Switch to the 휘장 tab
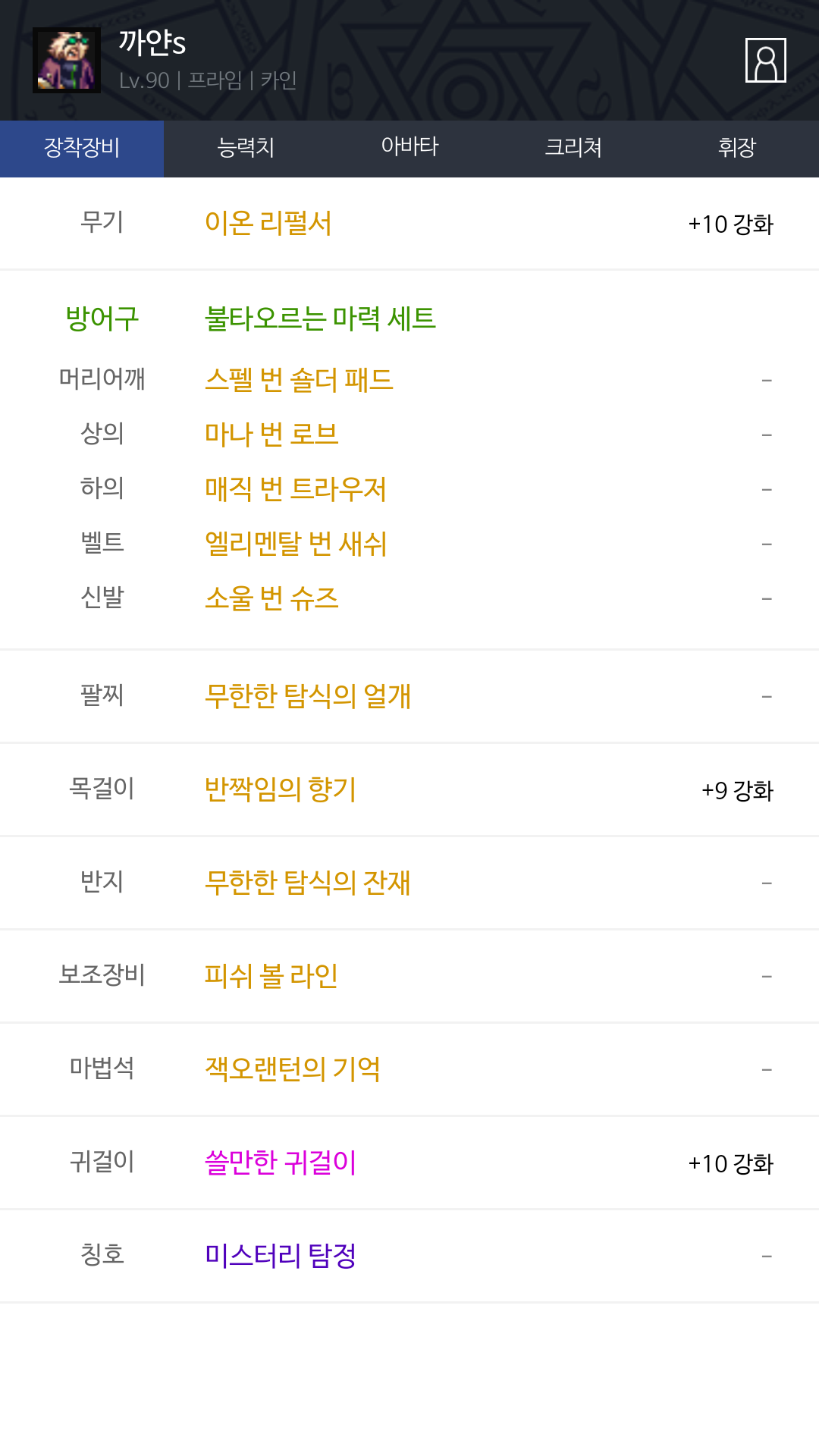 (x=737, y=148)
